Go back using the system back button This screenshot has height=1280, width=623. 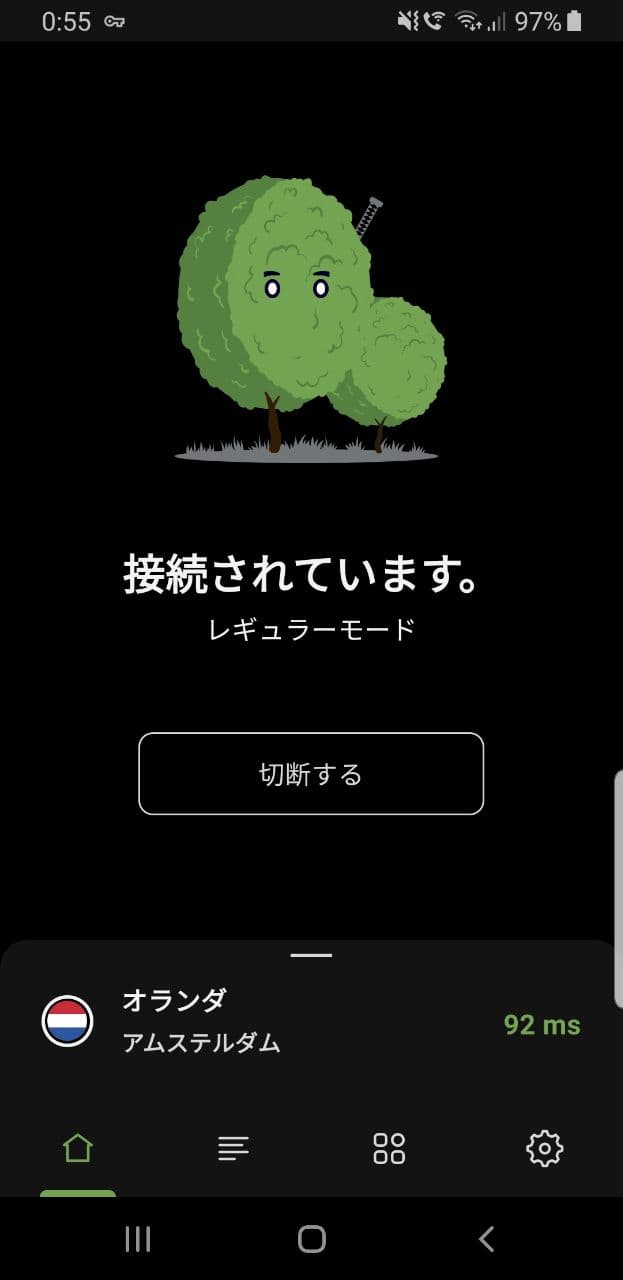tap(486, 1239)
